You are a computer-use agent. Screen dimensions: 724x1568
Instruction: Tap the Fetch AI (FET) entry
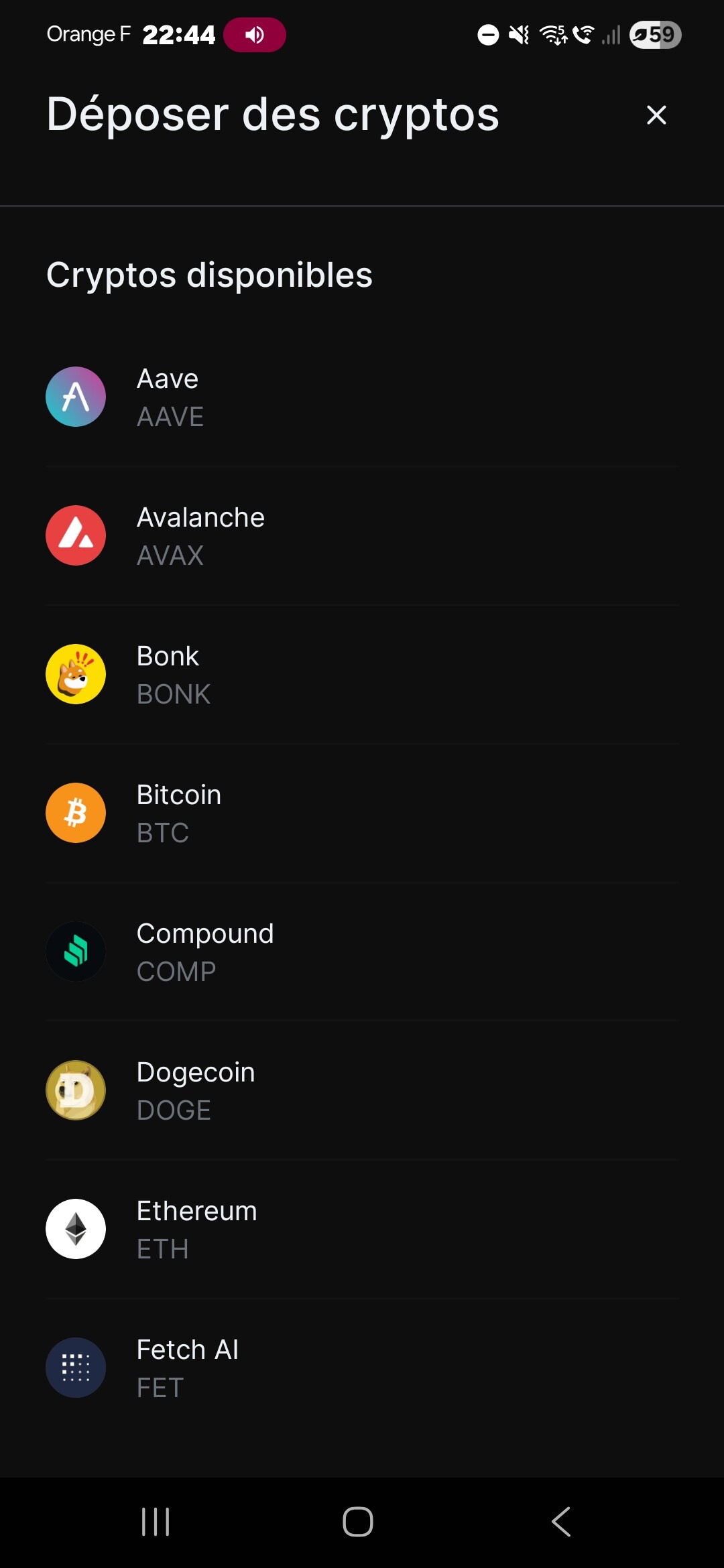tap(362, 1368)
